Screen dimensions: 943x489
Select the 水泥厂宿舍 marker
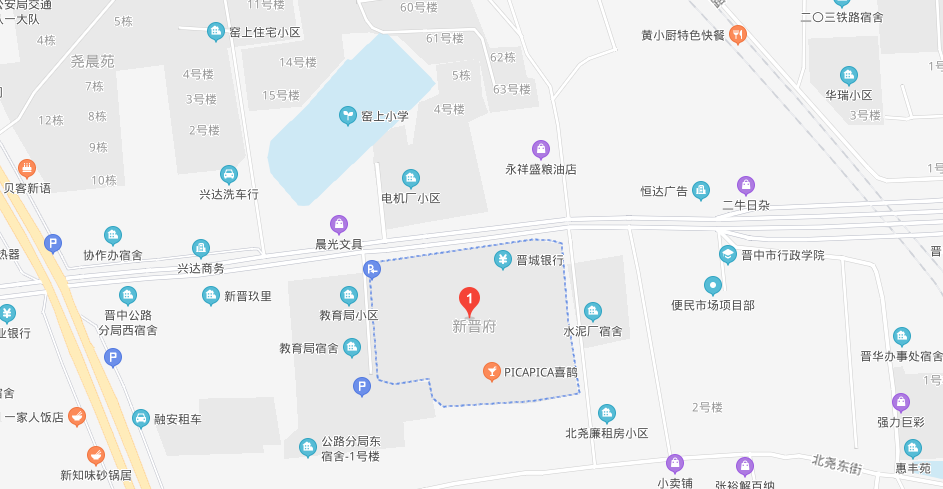593,311
